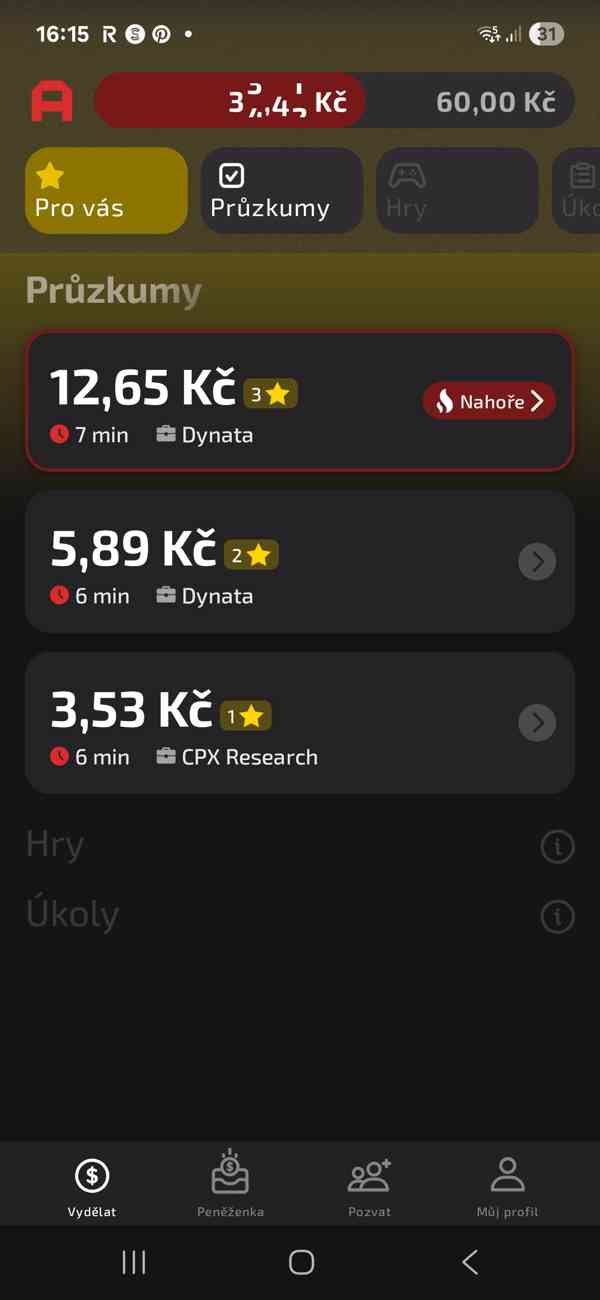Open Můj profil tab
The width and height of the screenshot is (600, 1300).
click(x=507, y=1185)
